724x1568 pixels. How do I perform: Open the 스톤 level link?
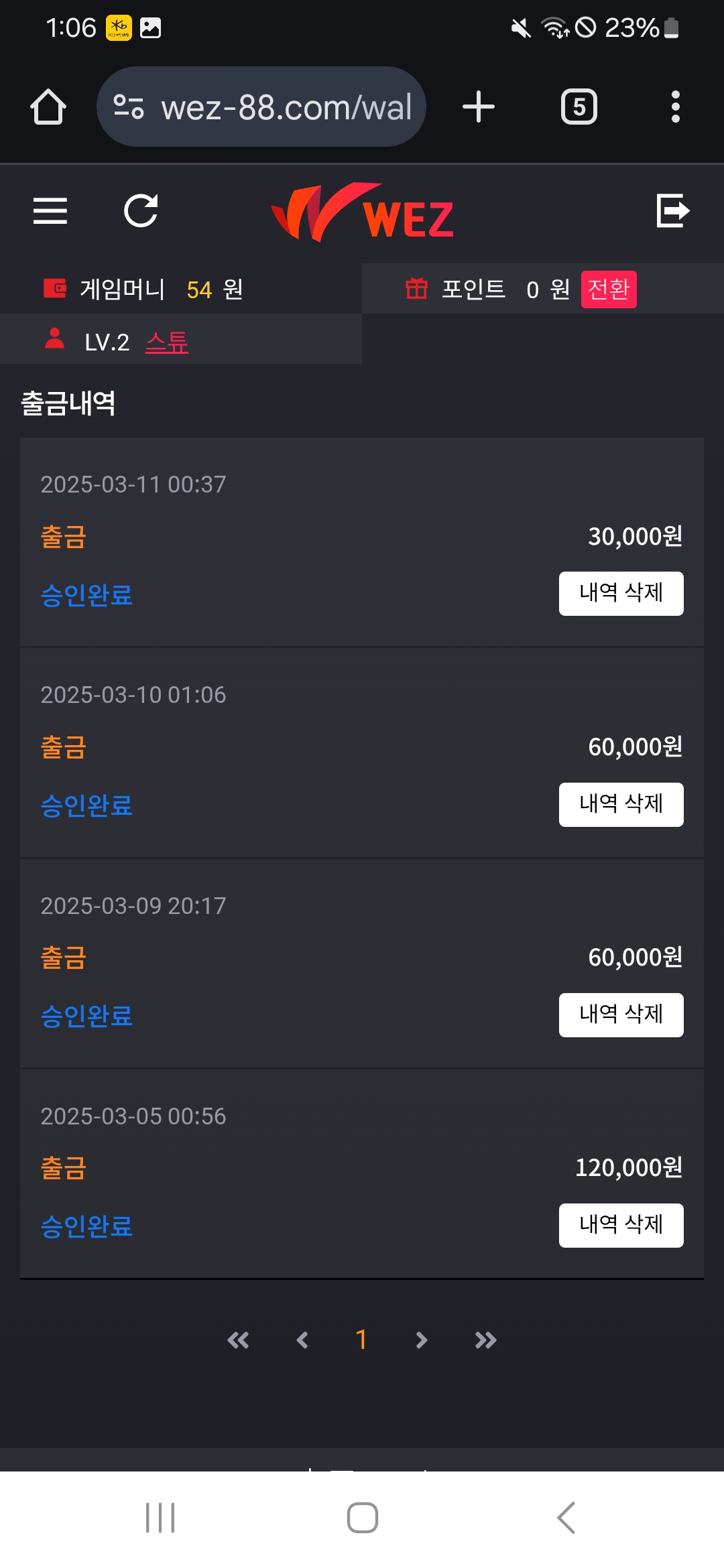tap(167, 342)
